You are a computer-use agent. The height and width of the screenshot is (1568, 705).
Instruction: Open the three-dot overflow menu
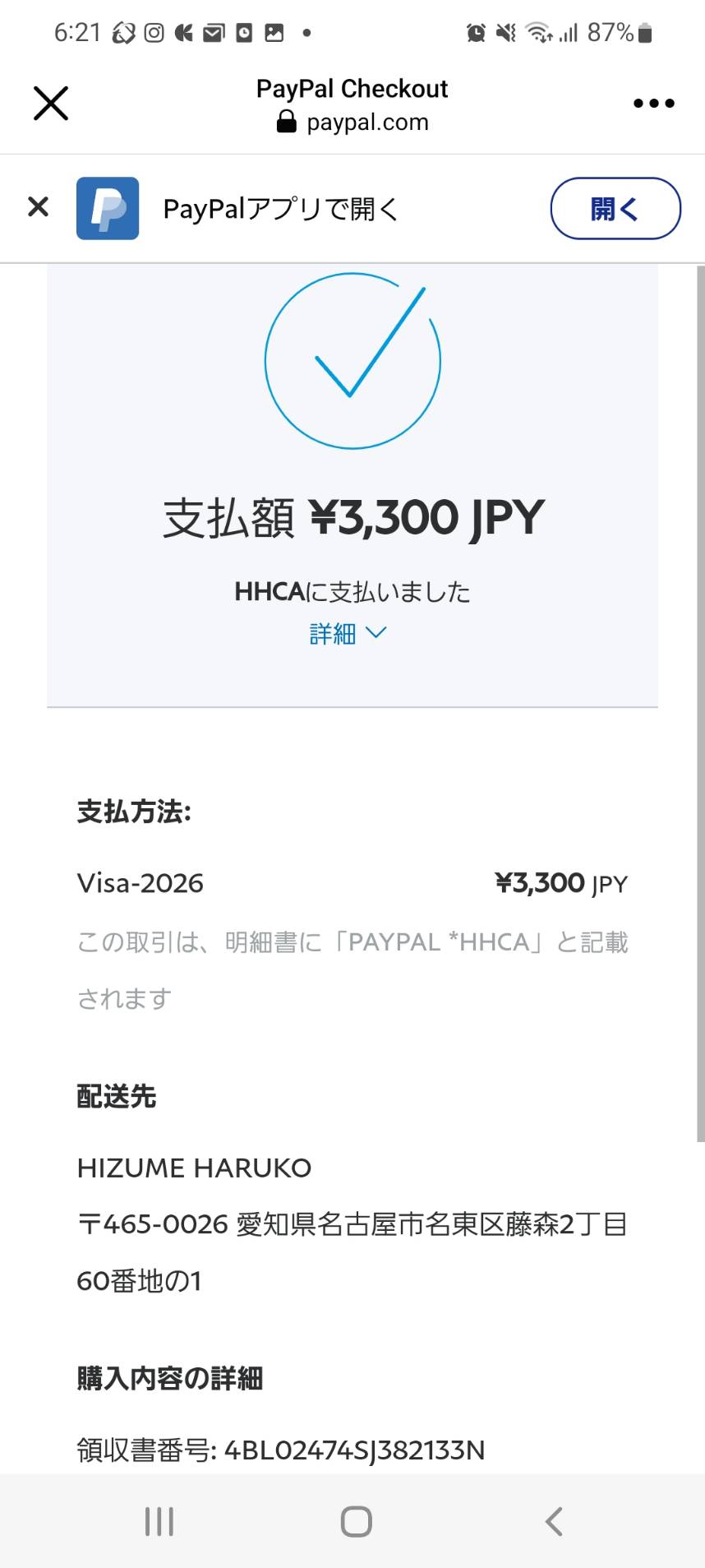click(654, 104)
